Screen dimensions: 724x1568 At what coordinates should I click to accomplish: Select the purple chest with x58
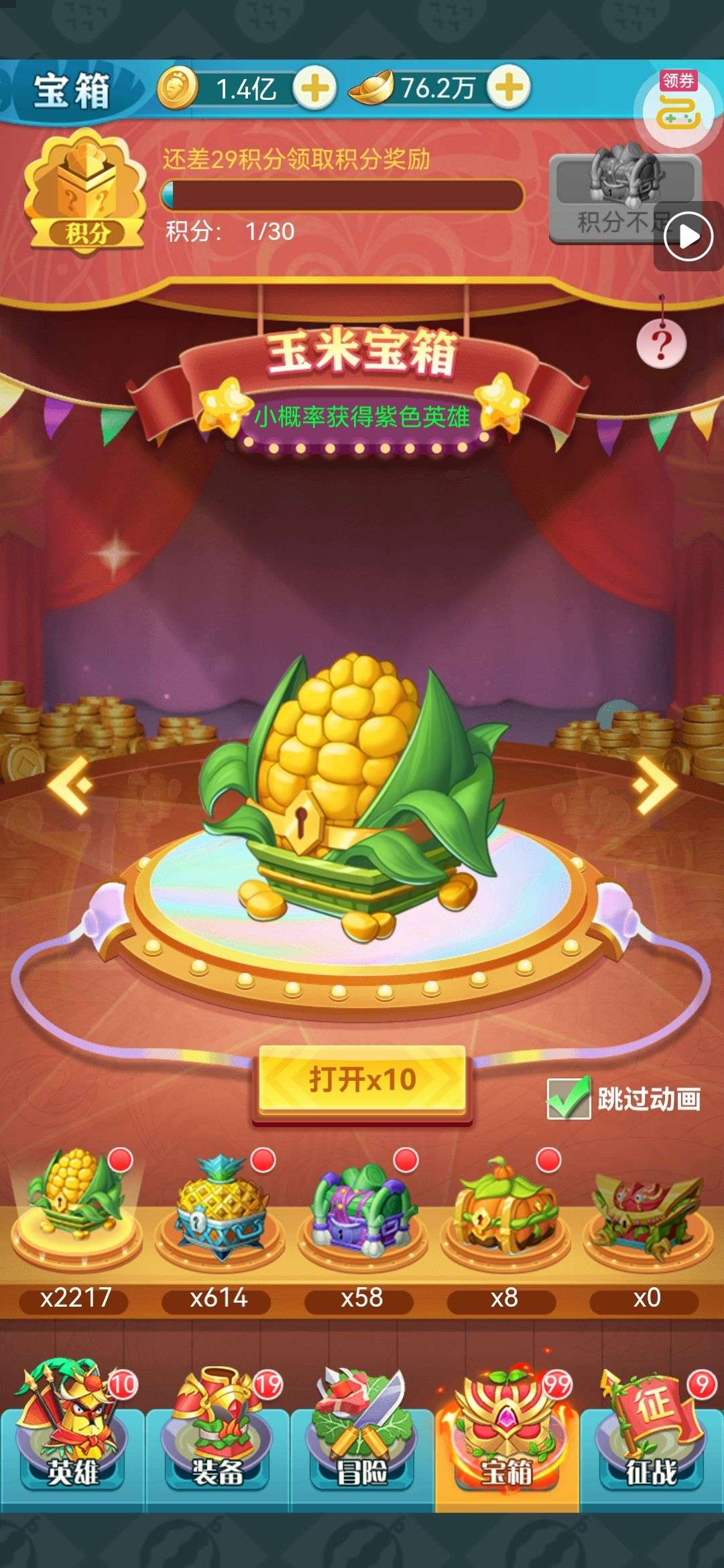point(362,1199)
